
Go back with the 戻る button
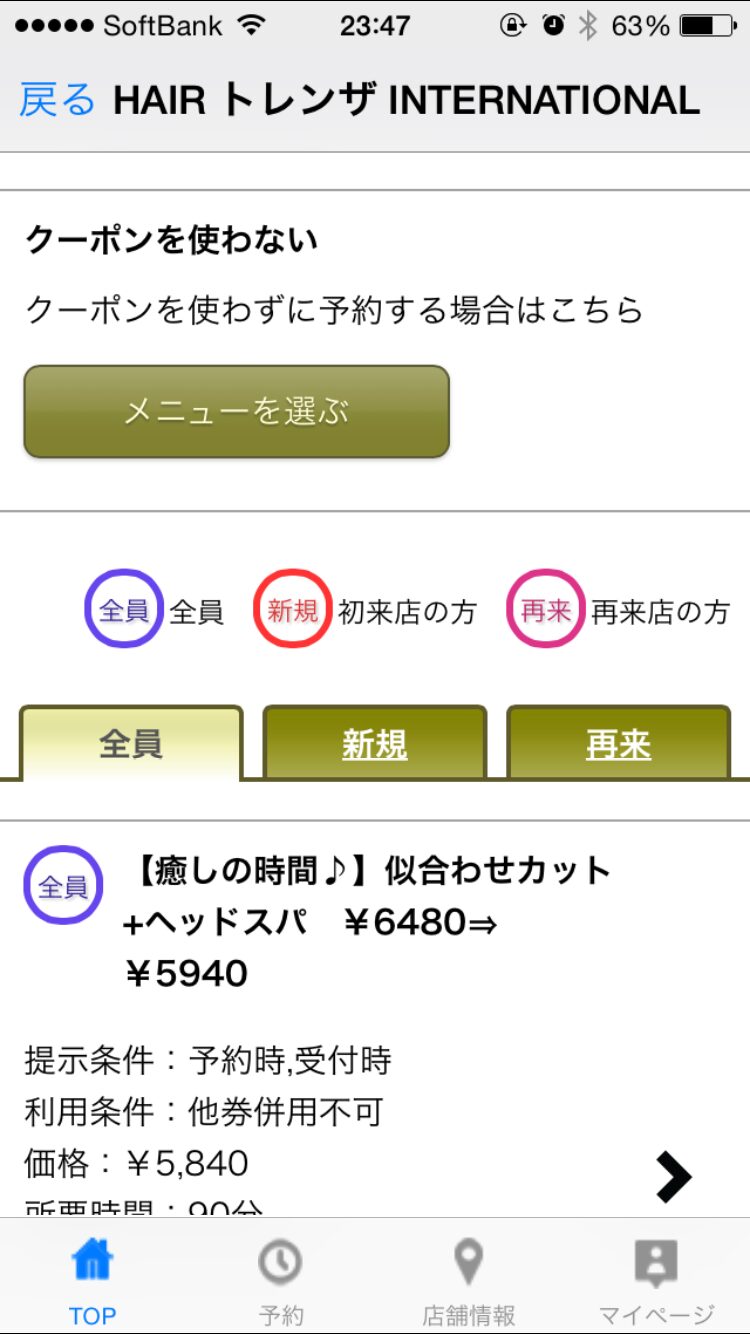(x=57, y=101)
